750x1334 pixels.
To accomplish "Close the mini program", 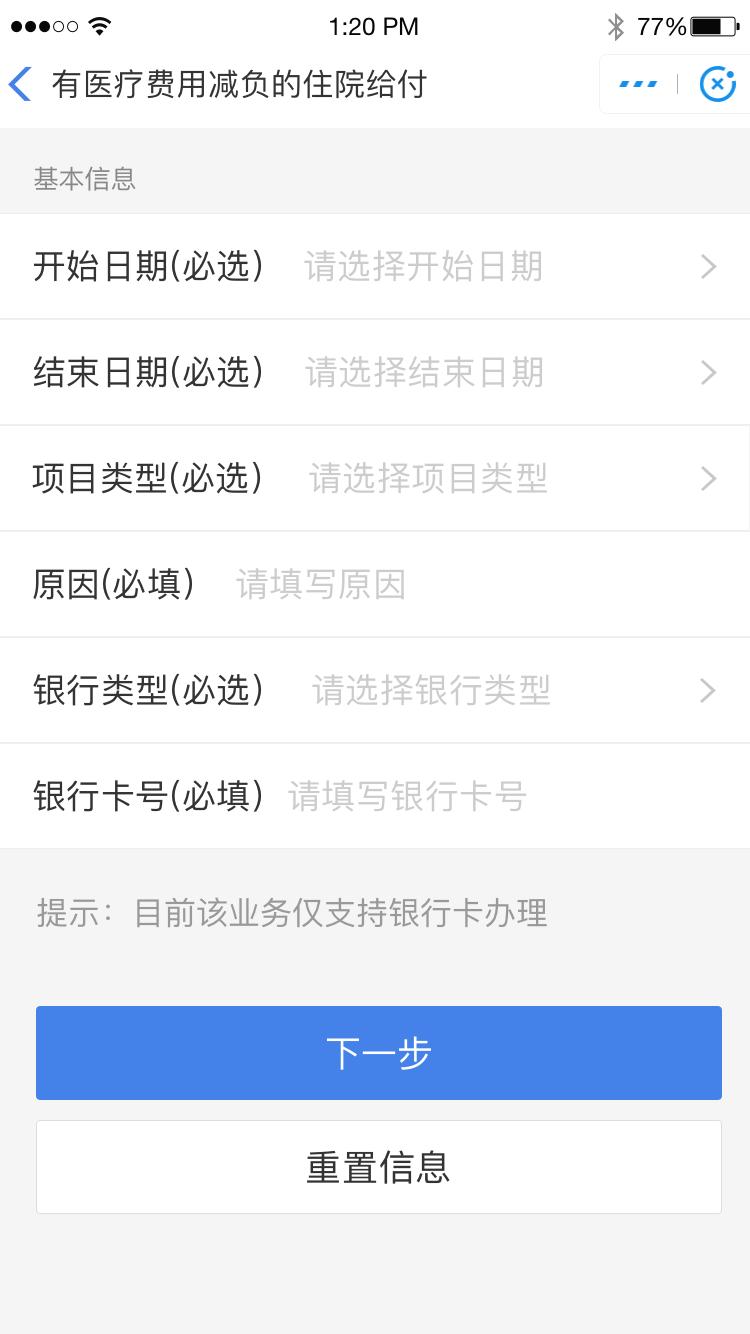I will [x=717, y=84].
